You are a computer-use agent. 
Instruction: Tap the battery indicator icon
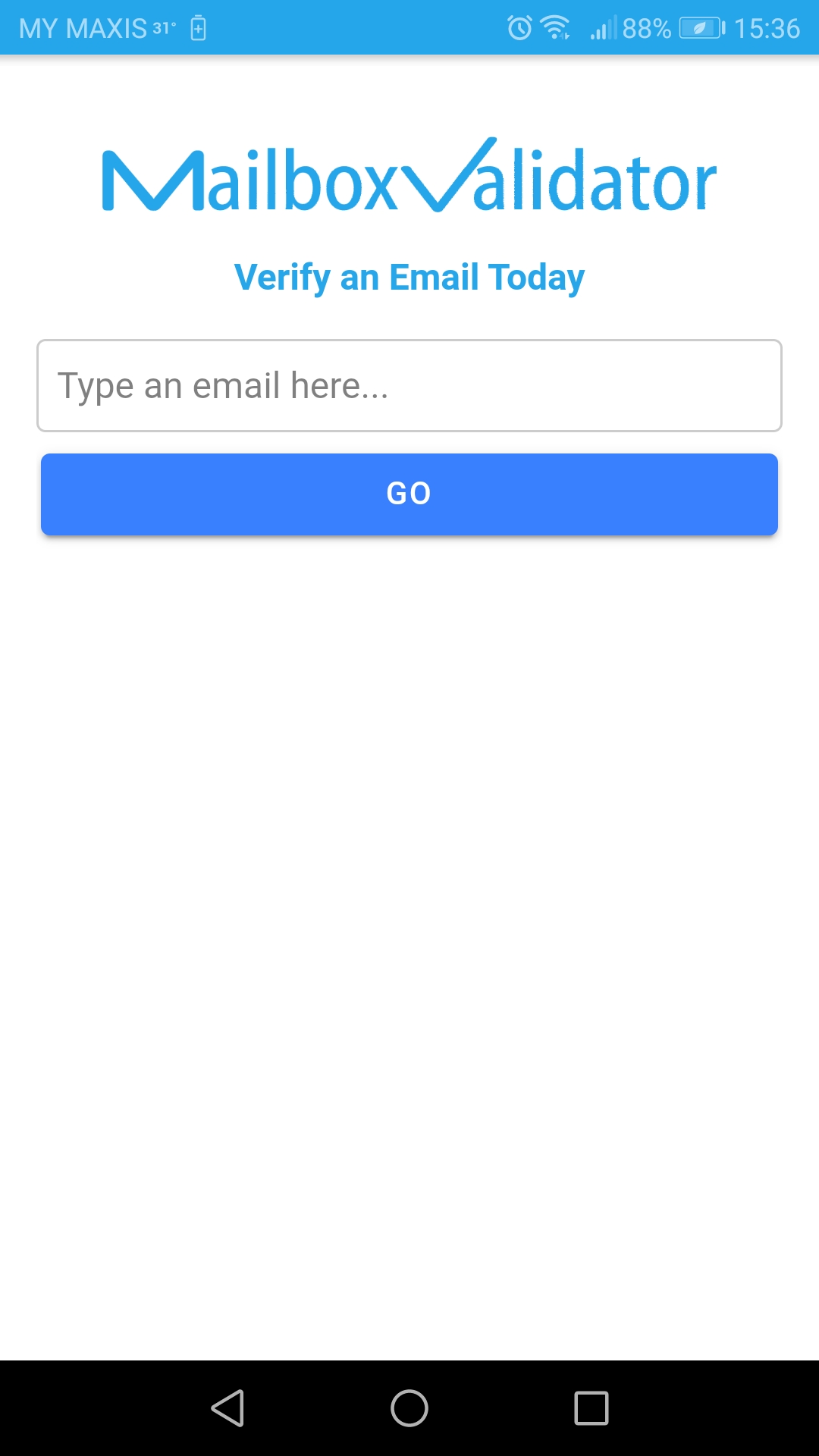pyautogui.click(x=701, y=27)
